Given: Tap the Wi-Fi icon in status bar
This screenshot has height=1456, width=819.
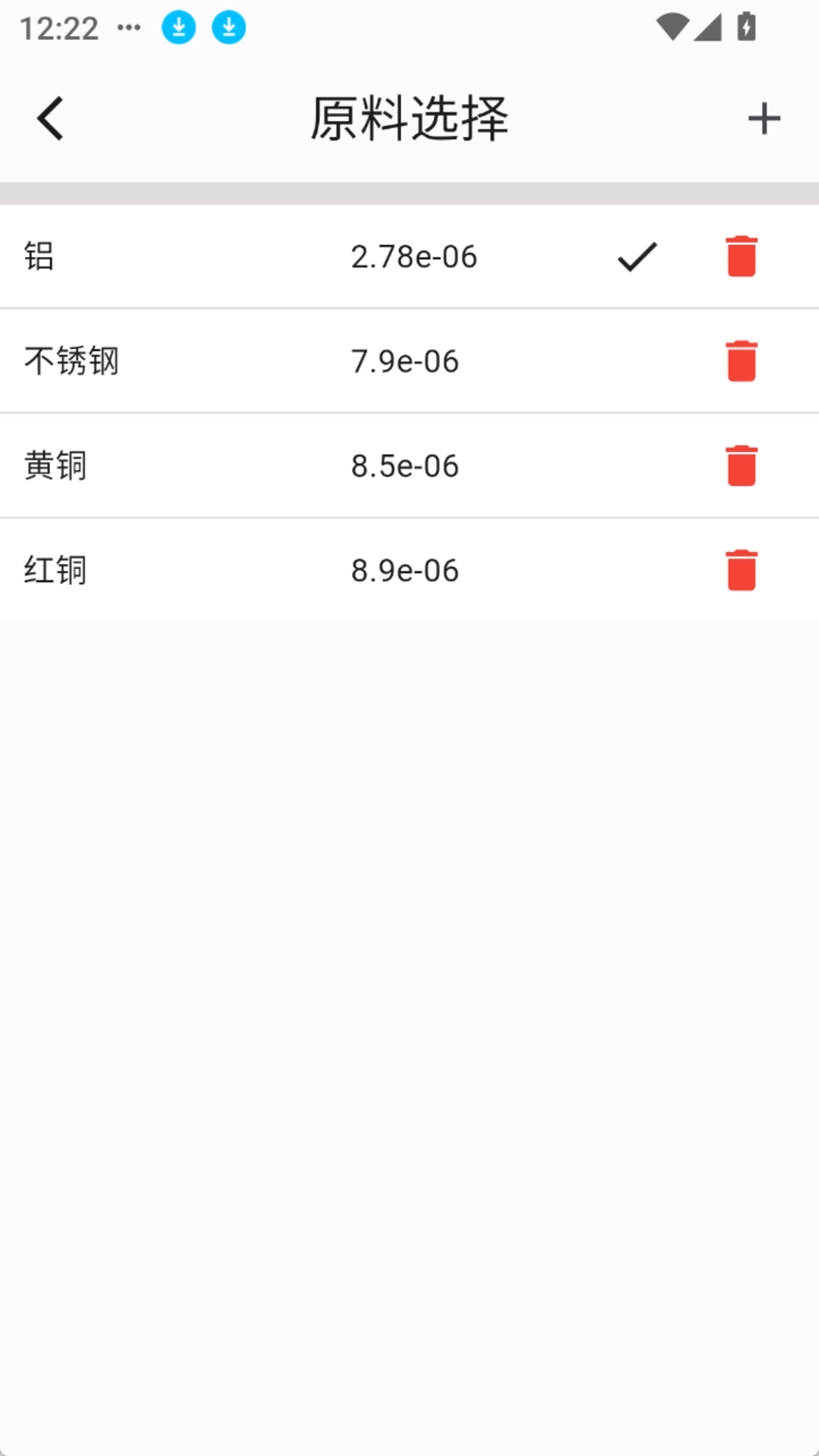Looking at the screenshot, I should tap(674, 25).
